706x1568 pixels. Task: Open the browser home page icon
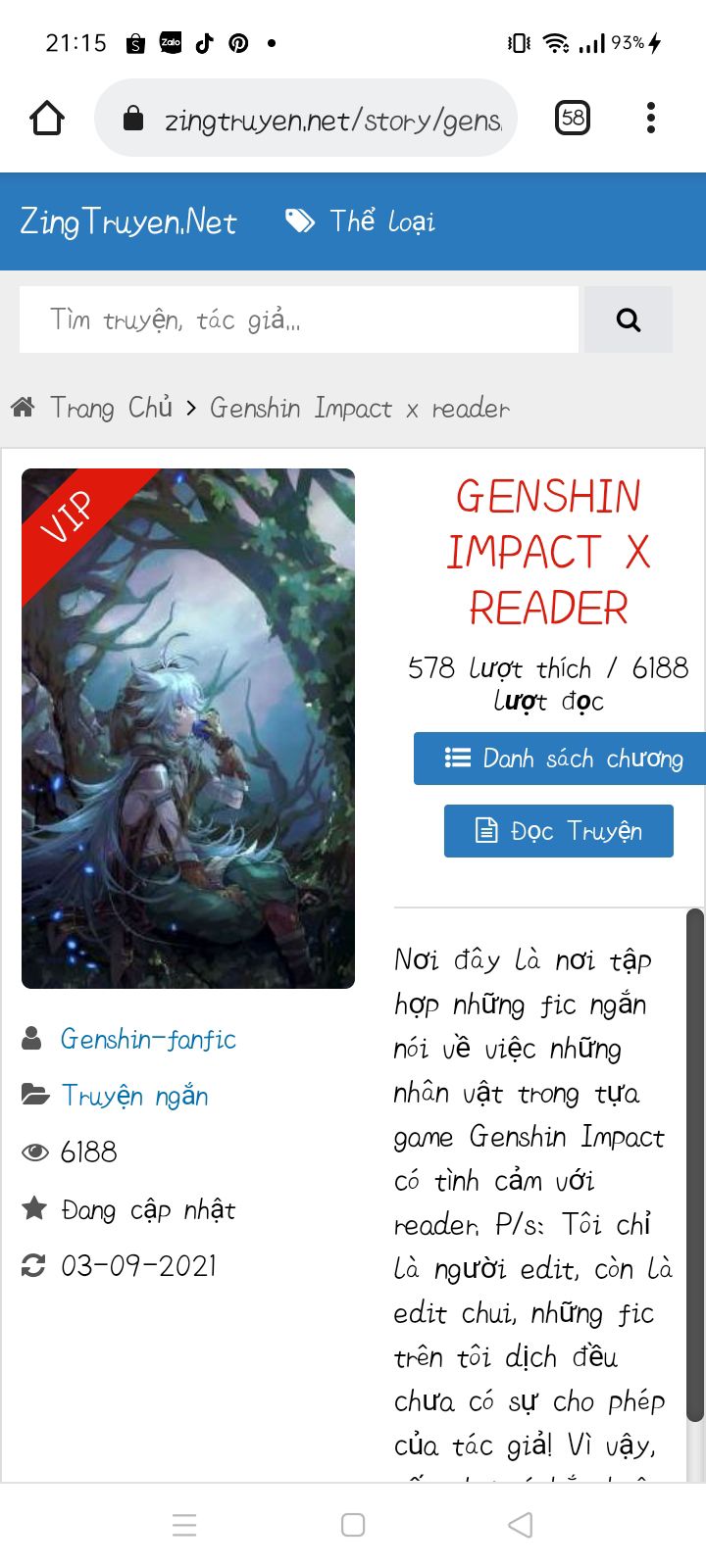(47, 119)
